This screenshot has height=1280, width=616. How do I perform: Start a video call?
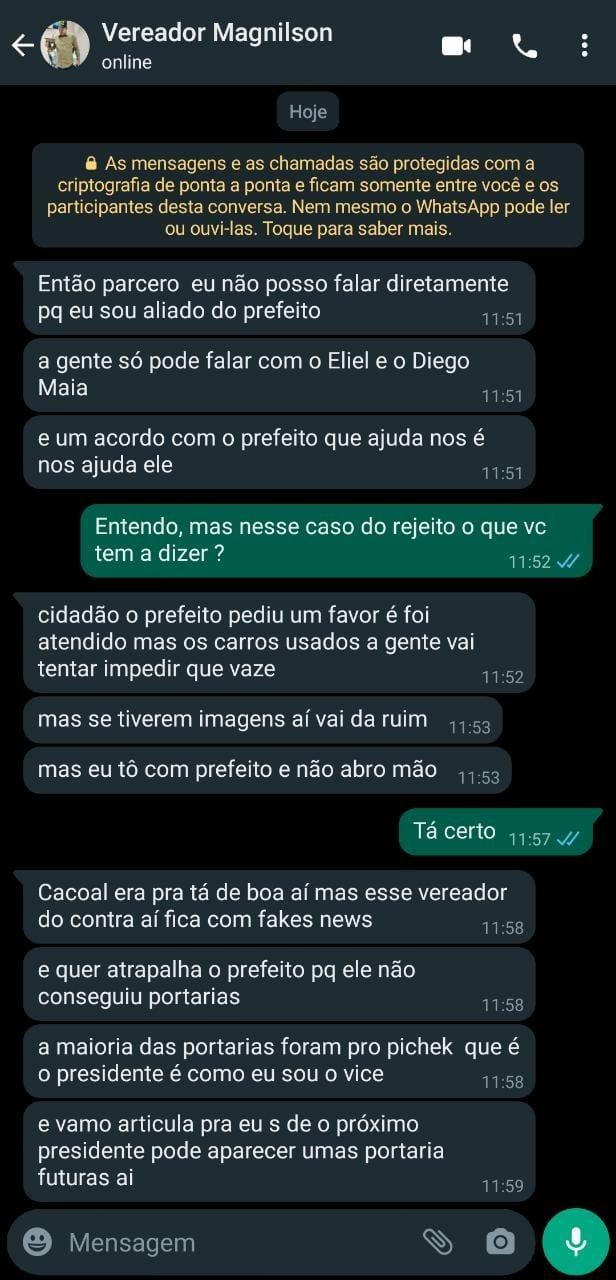456,46
